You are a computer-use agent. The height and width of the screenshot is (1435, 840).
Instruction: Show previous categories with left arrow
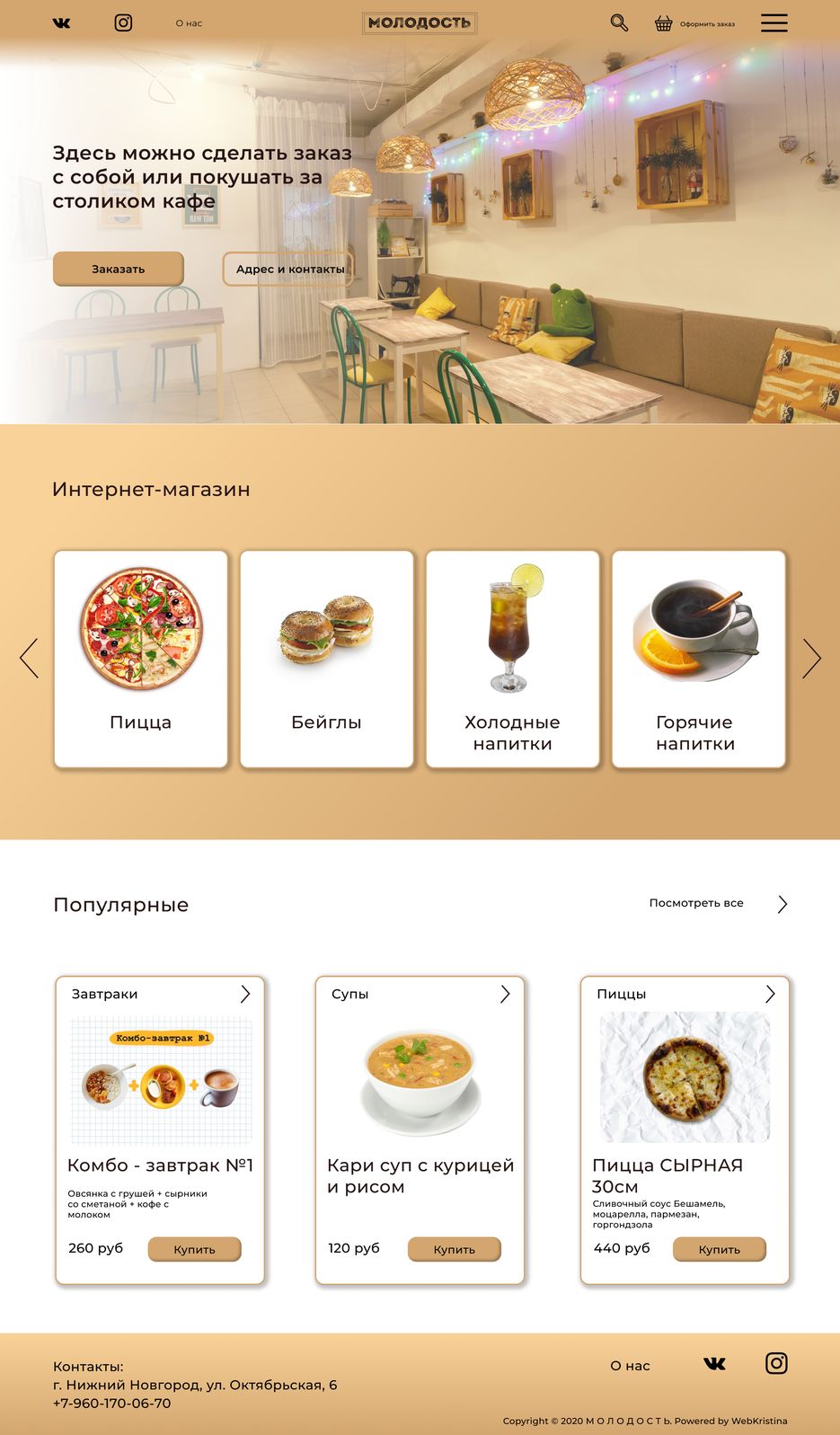coord(30,658)
